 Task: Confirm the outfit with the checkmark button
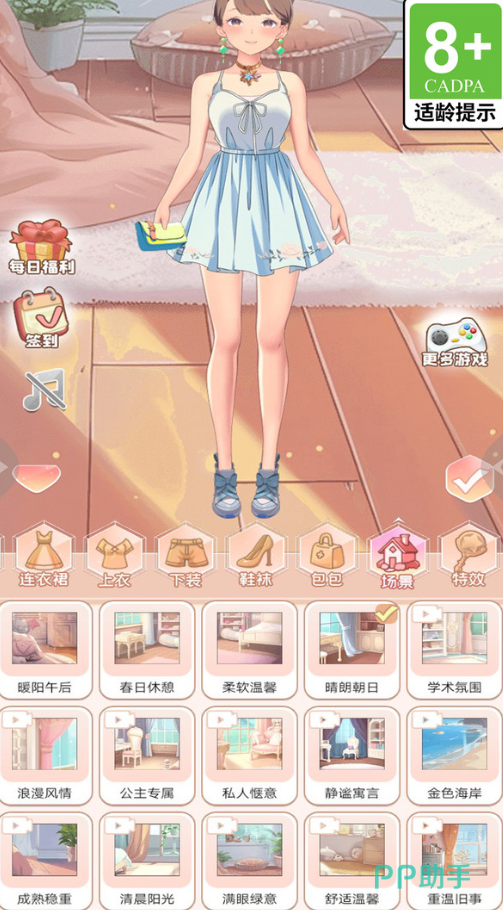[469, 479]
